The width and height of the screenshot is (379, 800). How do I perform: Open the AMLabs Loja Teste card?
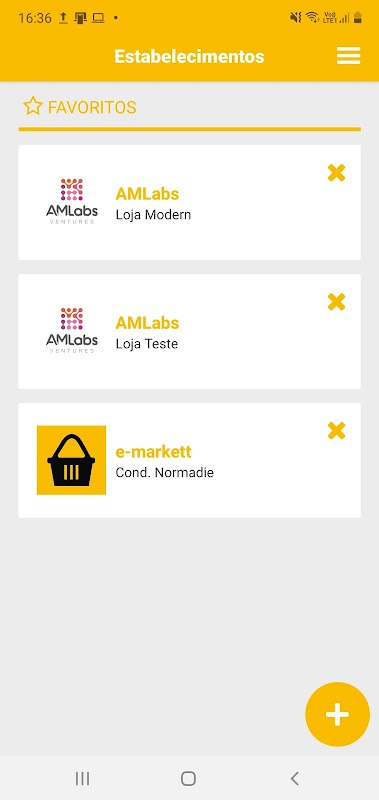pyautogui.click(x=189, y=332)
